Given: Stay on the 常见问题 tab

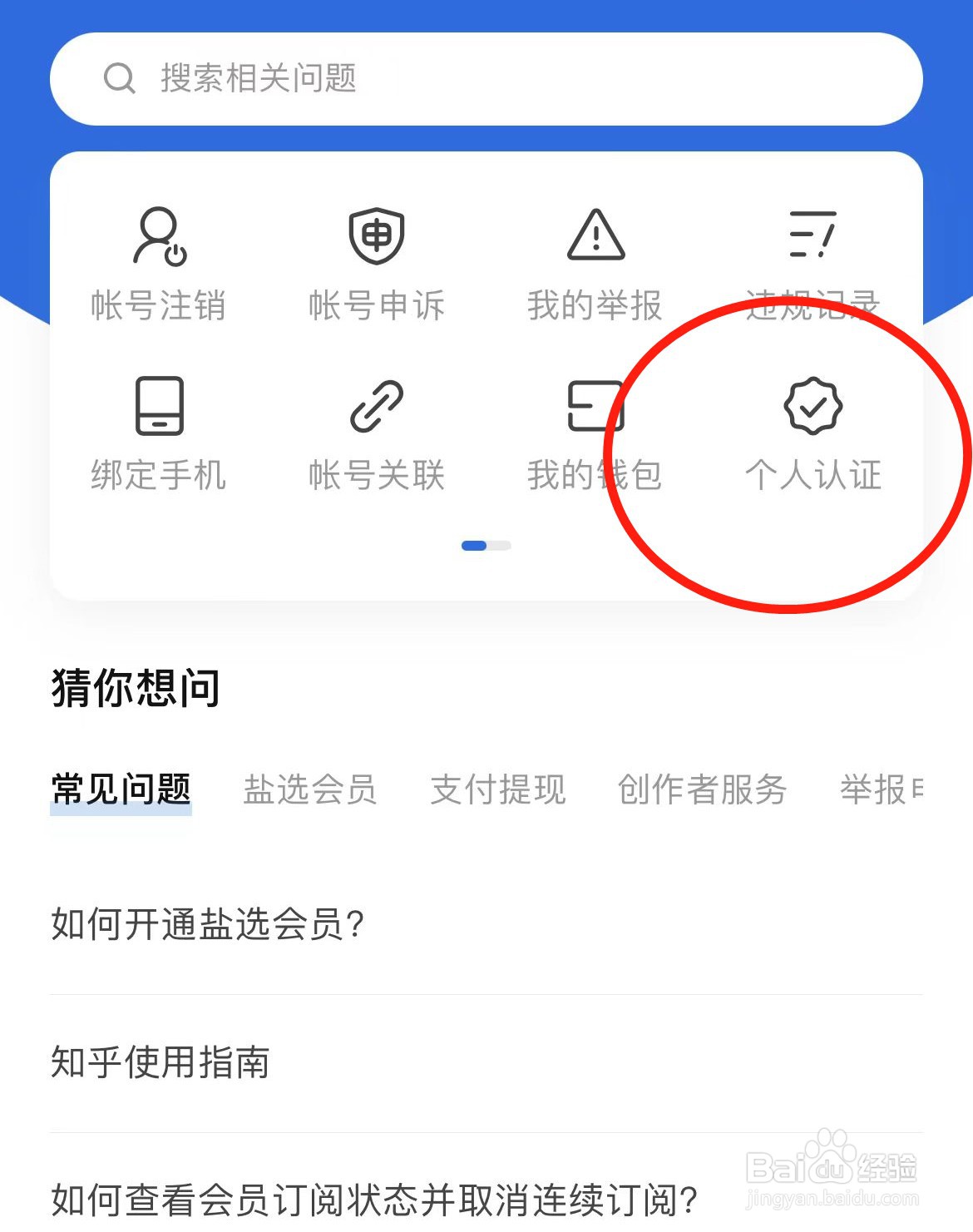Looking at the screenshot, I should tap(121, 790).
